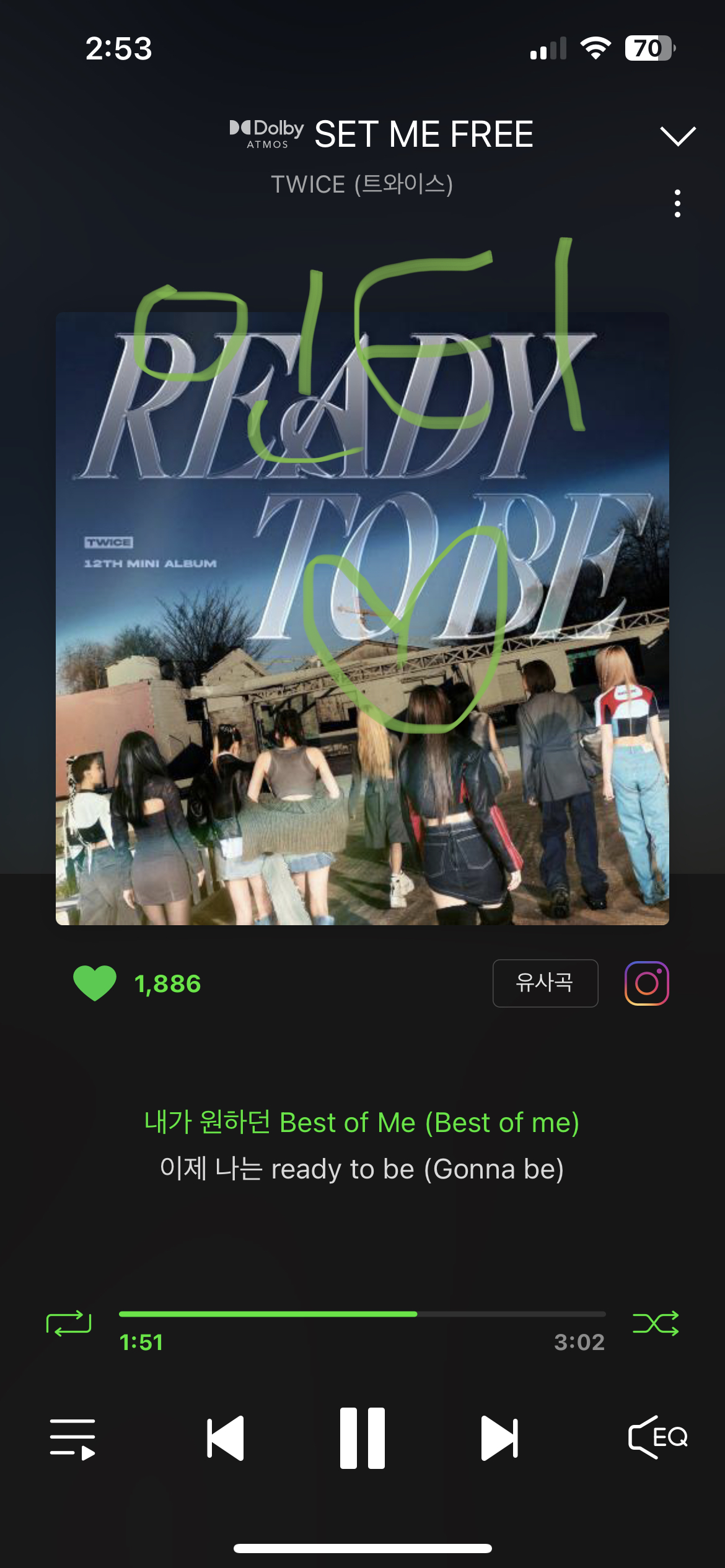Open the lyrics line 'Best of Me'
The width and height of the screenshot is (725, 1568).
[362, 1122]
